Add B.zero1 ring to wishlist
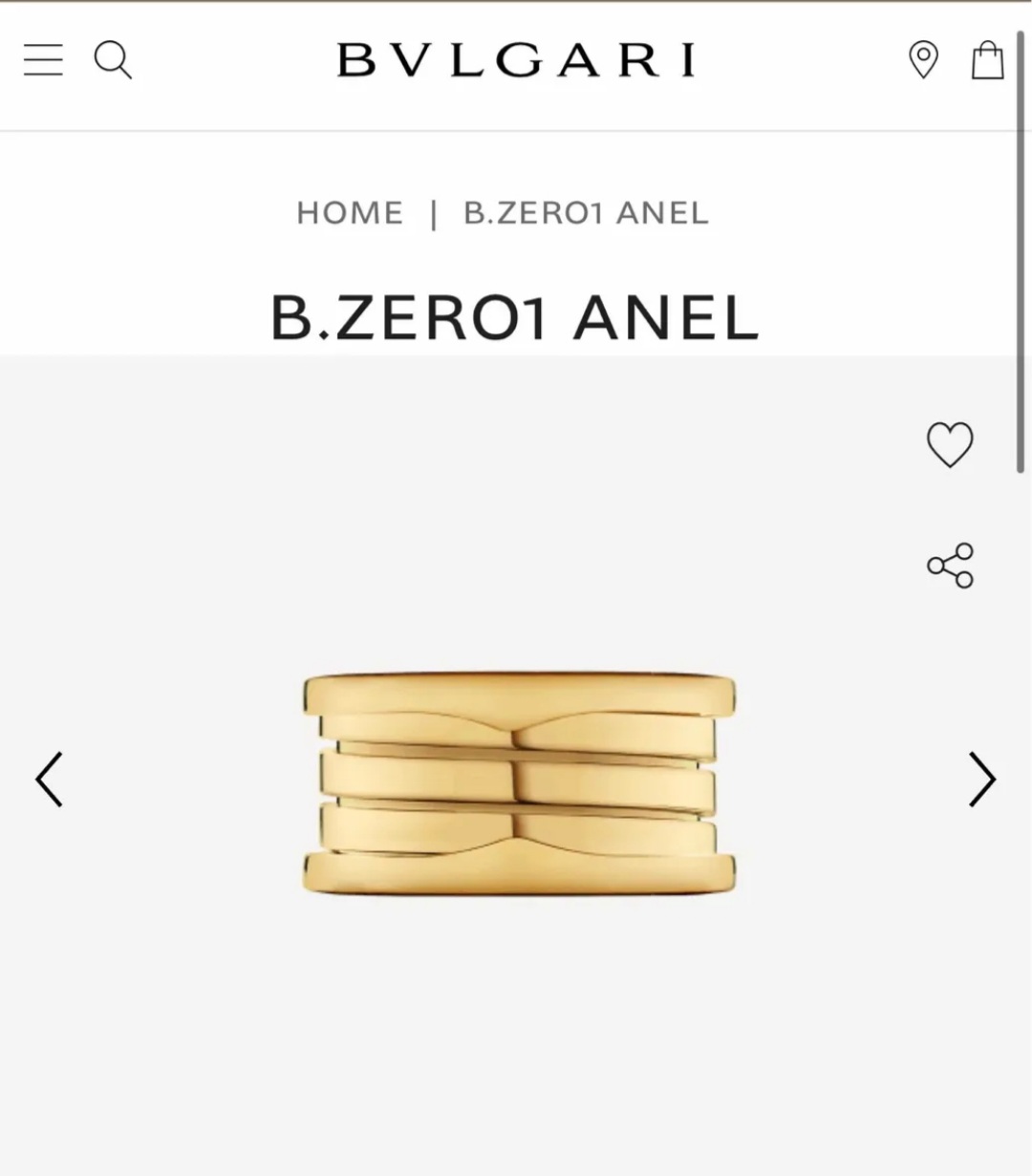This screenshot has height=1176, width=1032. pos(950,445)
